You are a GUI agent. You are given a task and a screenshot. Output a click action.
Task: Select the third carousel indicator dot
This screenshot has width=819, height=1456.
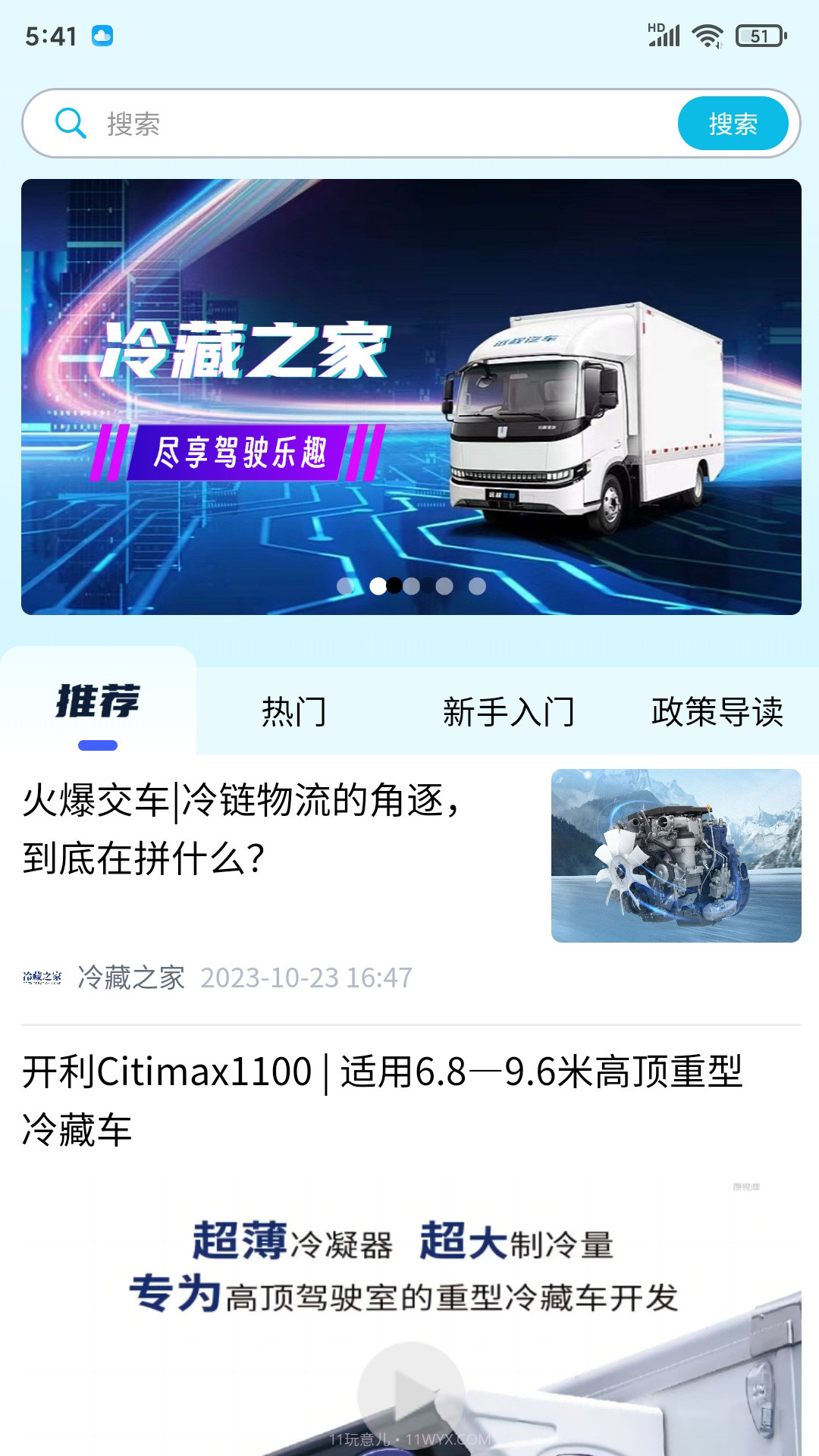pyautogui.click(x=395, y=585)
